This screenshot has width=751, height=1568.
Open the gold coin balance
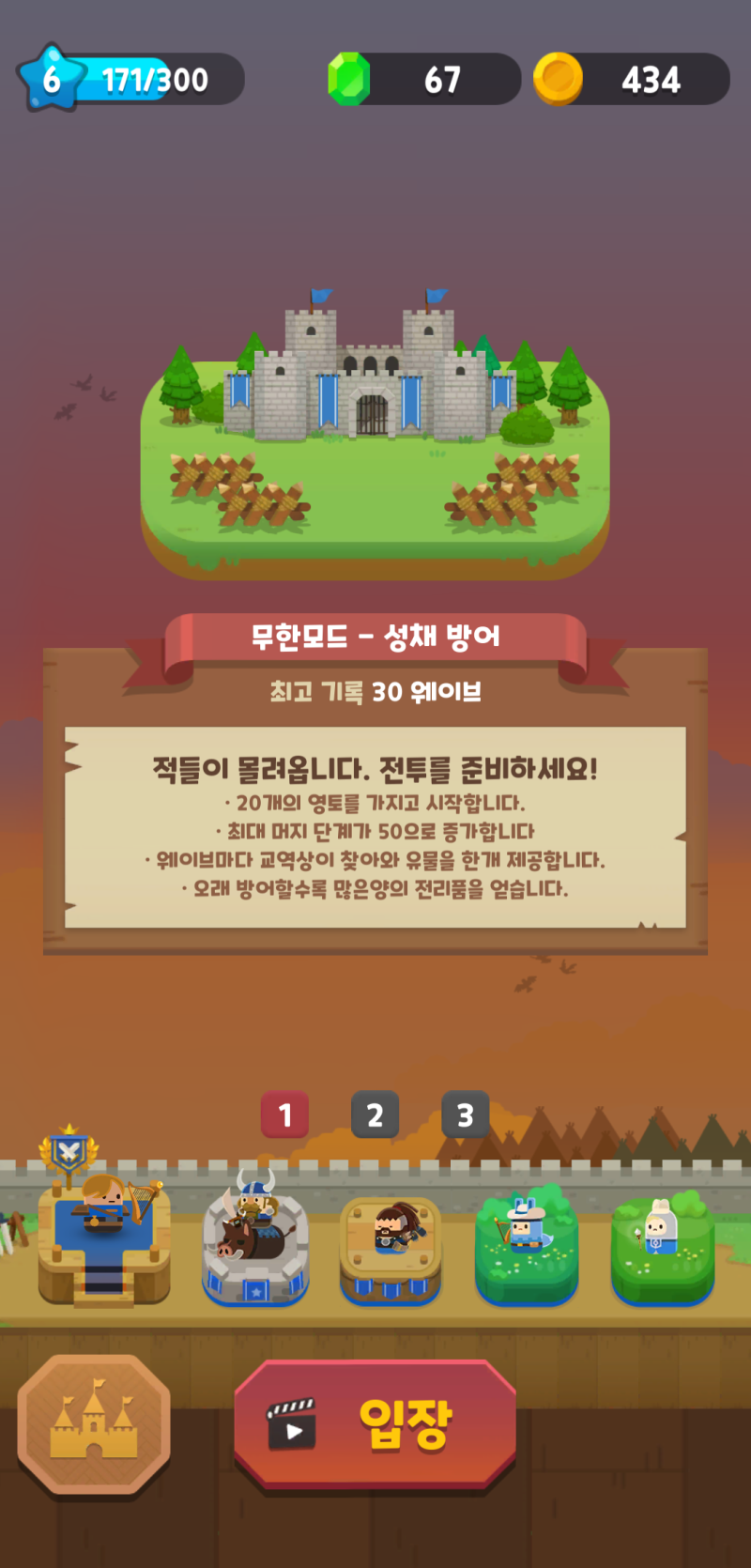click(x=632, y=79)
